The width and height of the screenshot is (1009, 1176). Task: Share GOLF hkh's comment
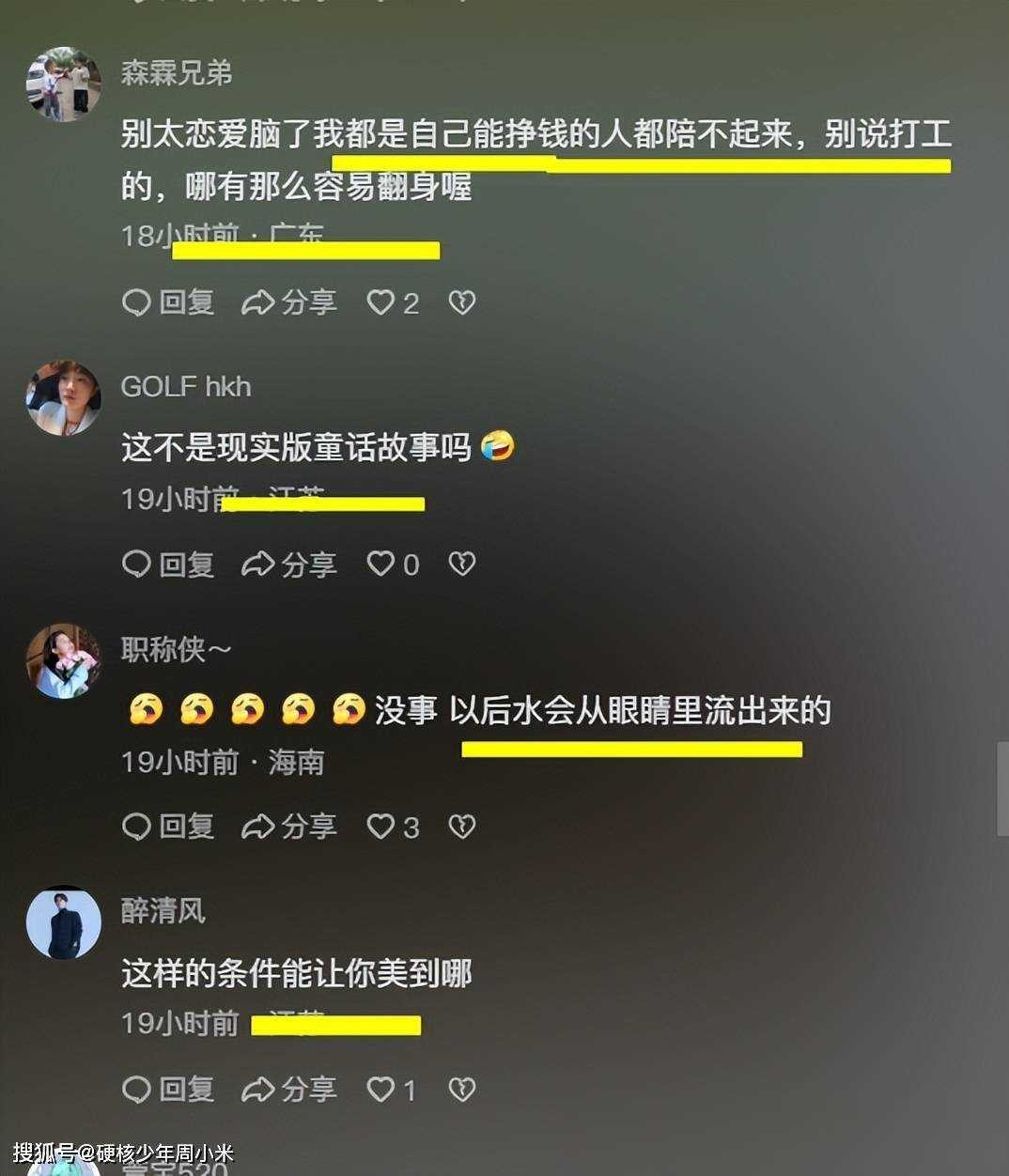coord(289,565)
